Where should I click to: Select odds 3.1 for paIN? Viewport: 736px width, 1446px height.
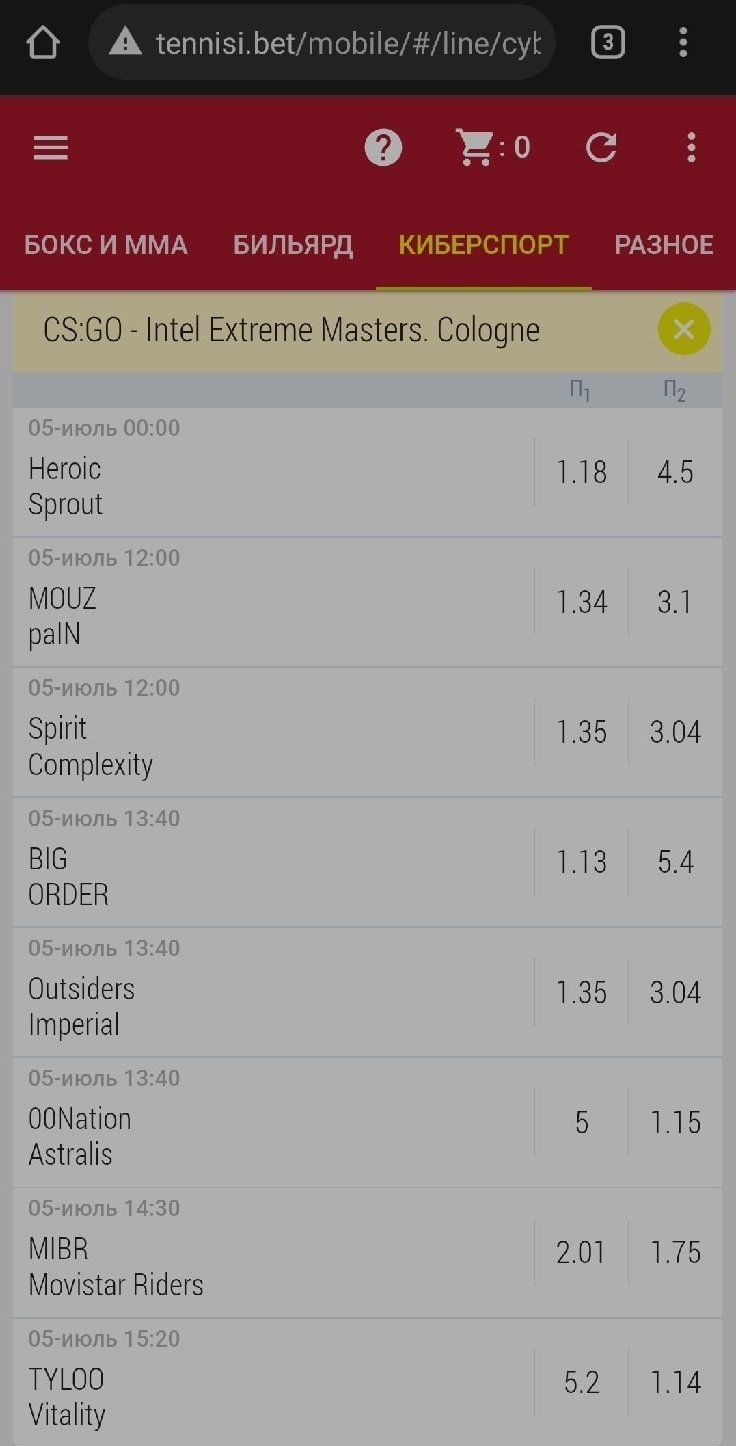click(675, 602)
